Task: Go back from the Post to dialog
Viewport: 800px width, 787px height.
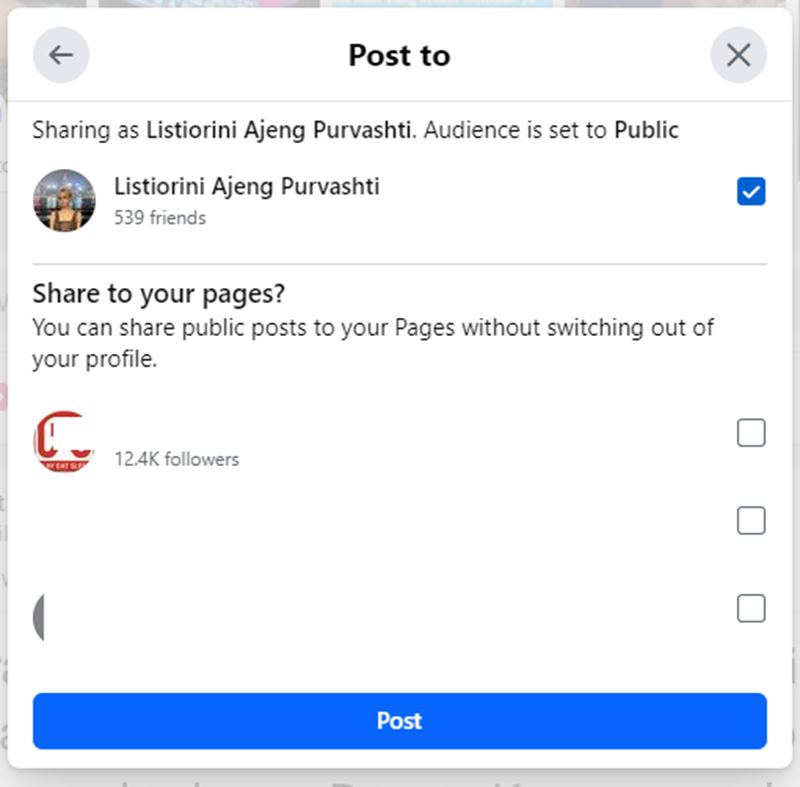Action: coord(61,54)
